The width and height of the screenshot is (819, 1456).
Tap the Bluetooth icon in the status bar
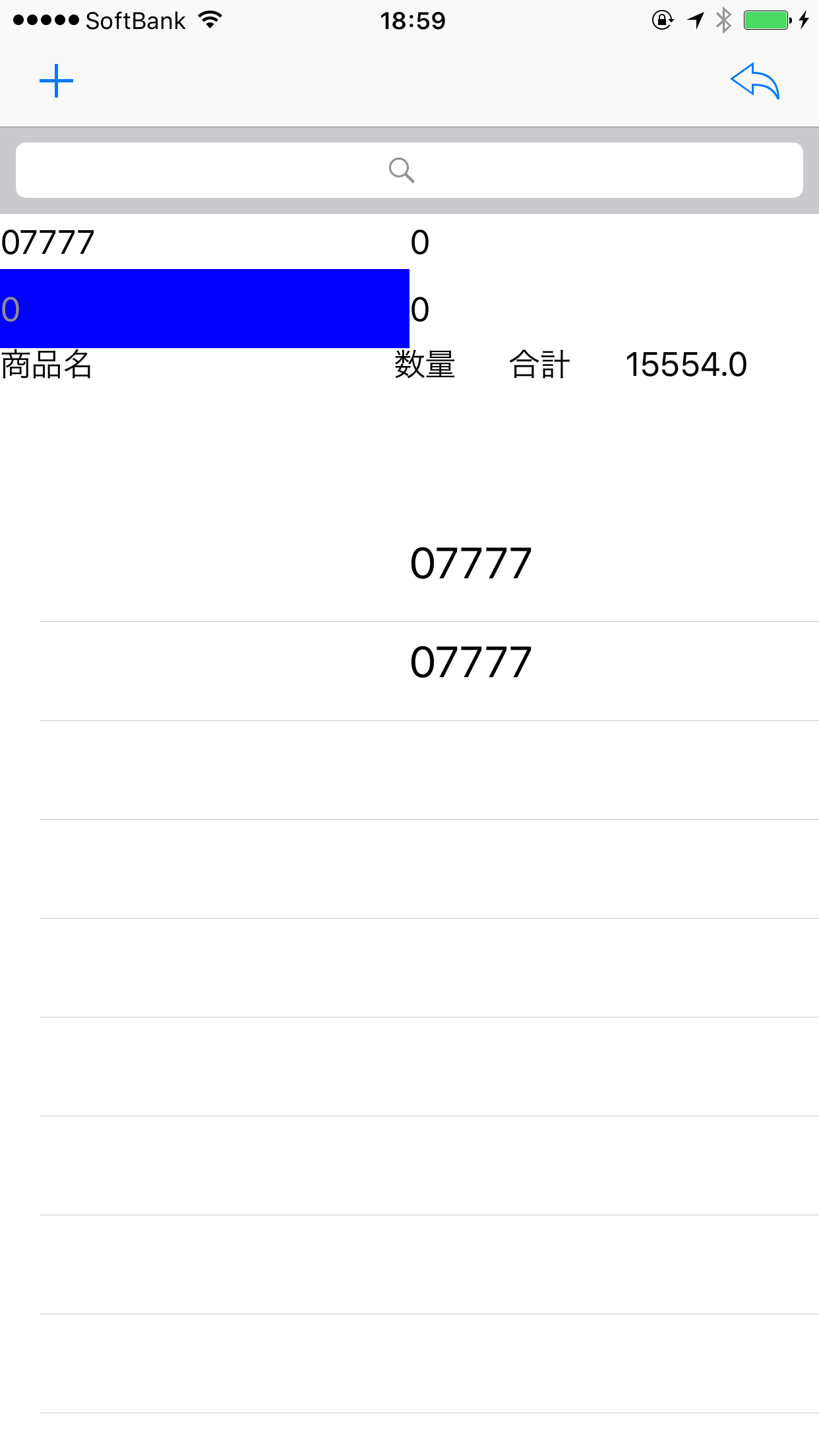[x=723, y=20]
